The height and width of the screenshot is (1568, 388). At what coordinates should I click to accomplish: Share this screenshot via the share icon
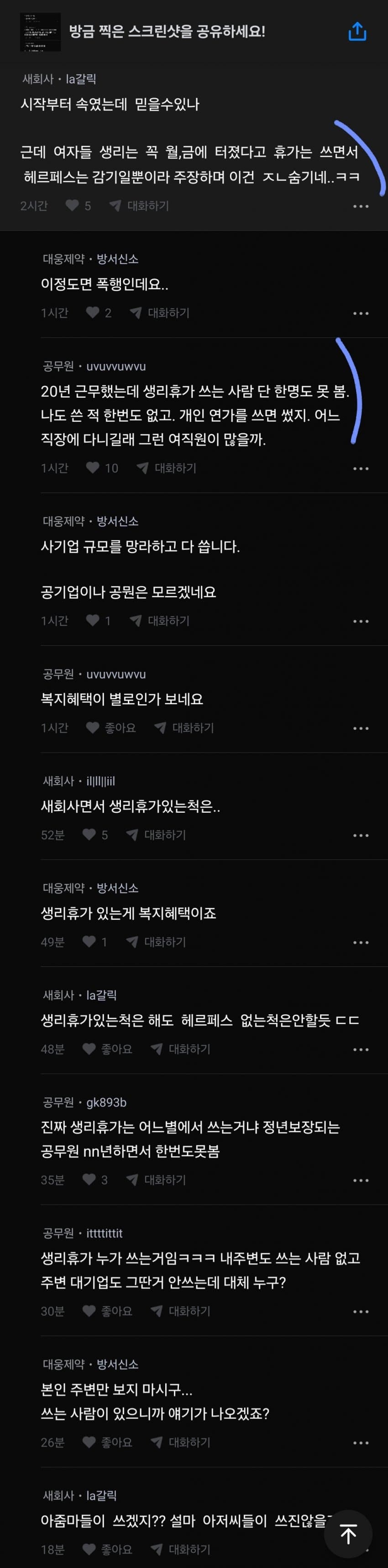coord(357,31)
